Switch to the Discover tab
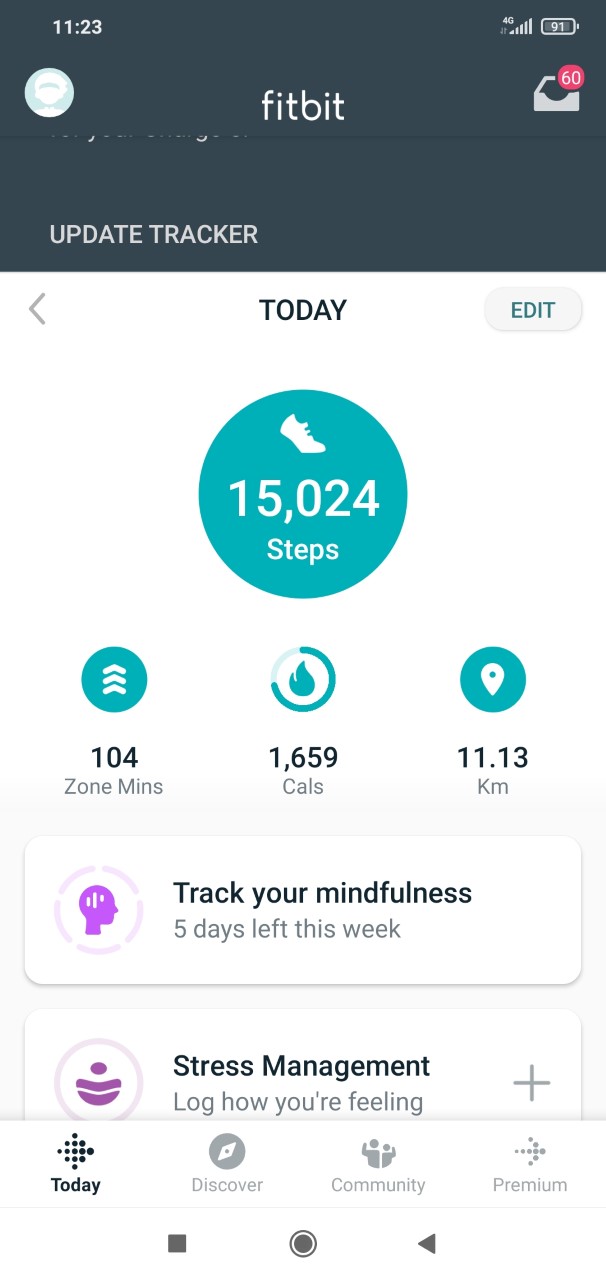Screen dimensions: 606x1280 click(227, 1165)
